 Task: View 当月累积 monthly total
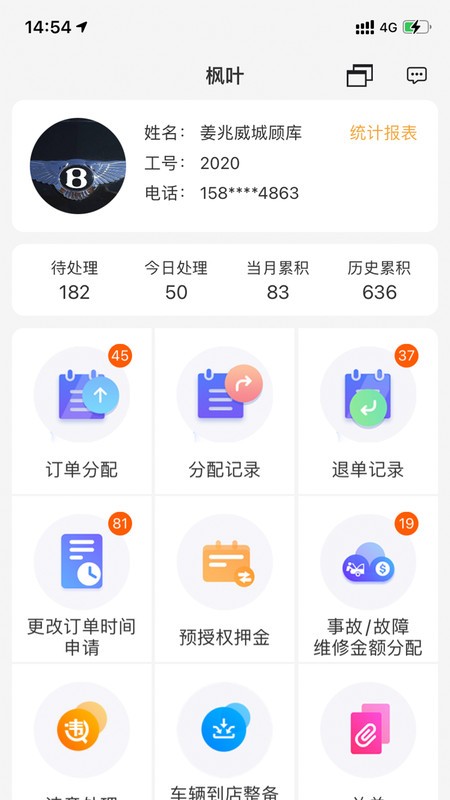(x=278, y=280)
